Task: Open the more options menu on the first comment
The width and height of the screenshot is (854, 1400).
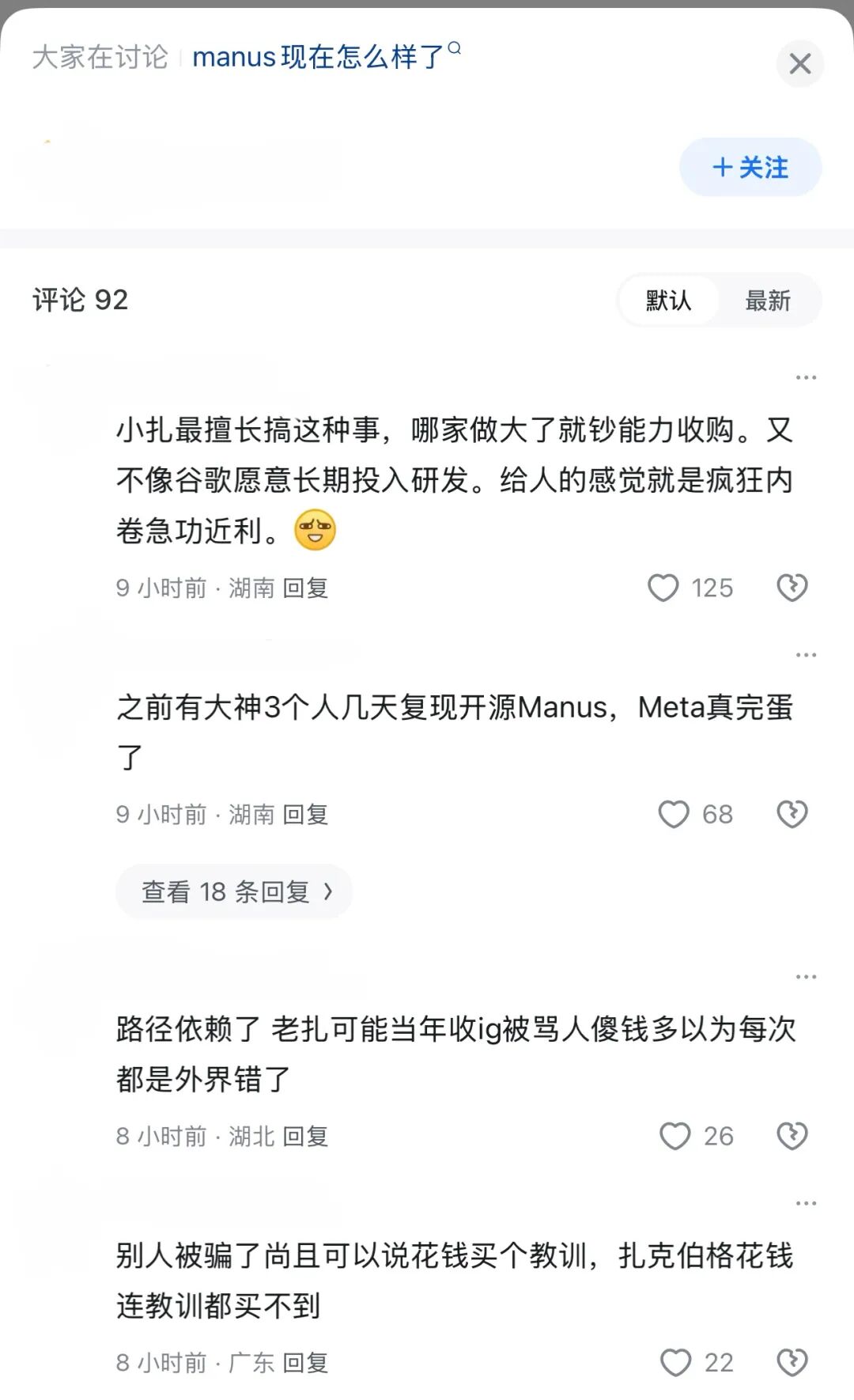Action: (806, 377)
